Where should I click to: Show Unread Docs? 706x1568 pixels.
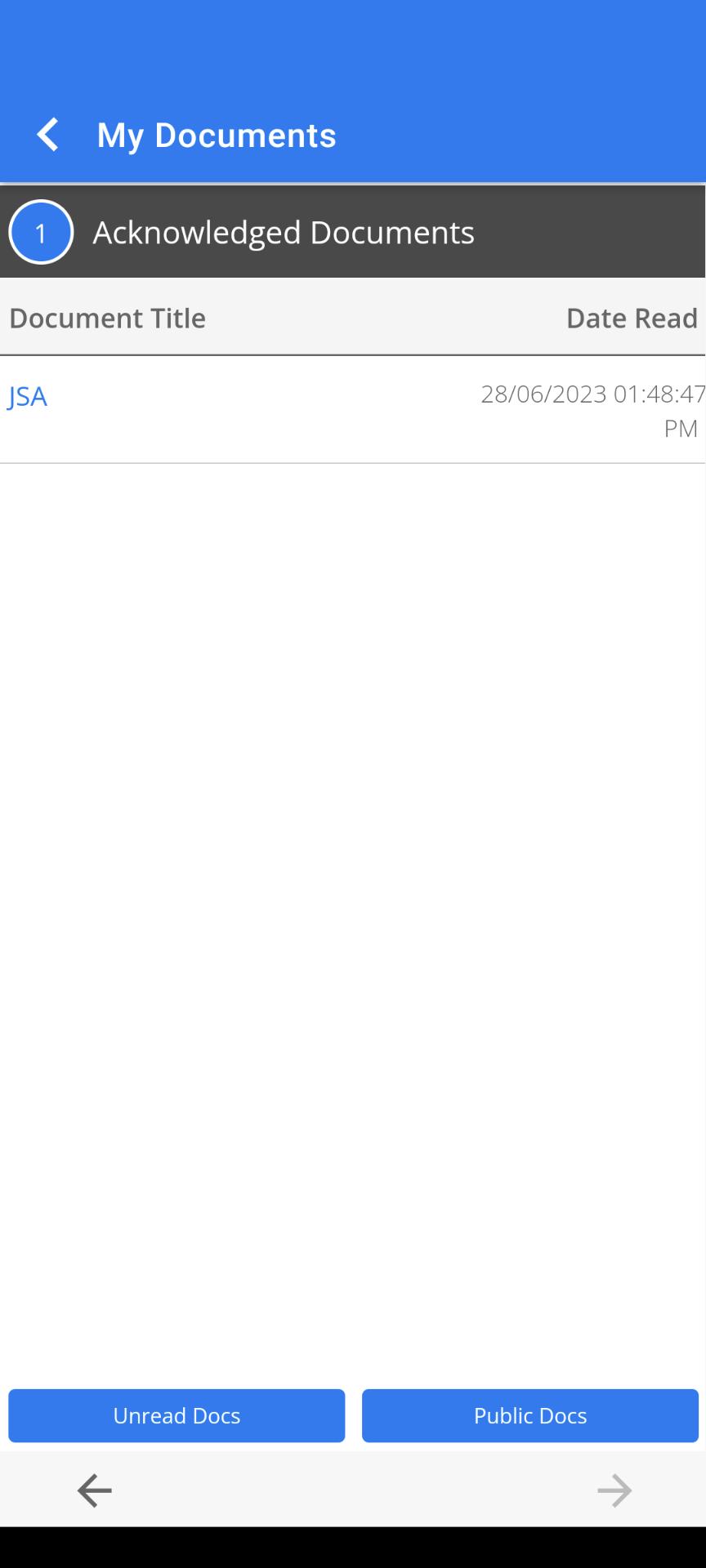(x=176, y=1415)
